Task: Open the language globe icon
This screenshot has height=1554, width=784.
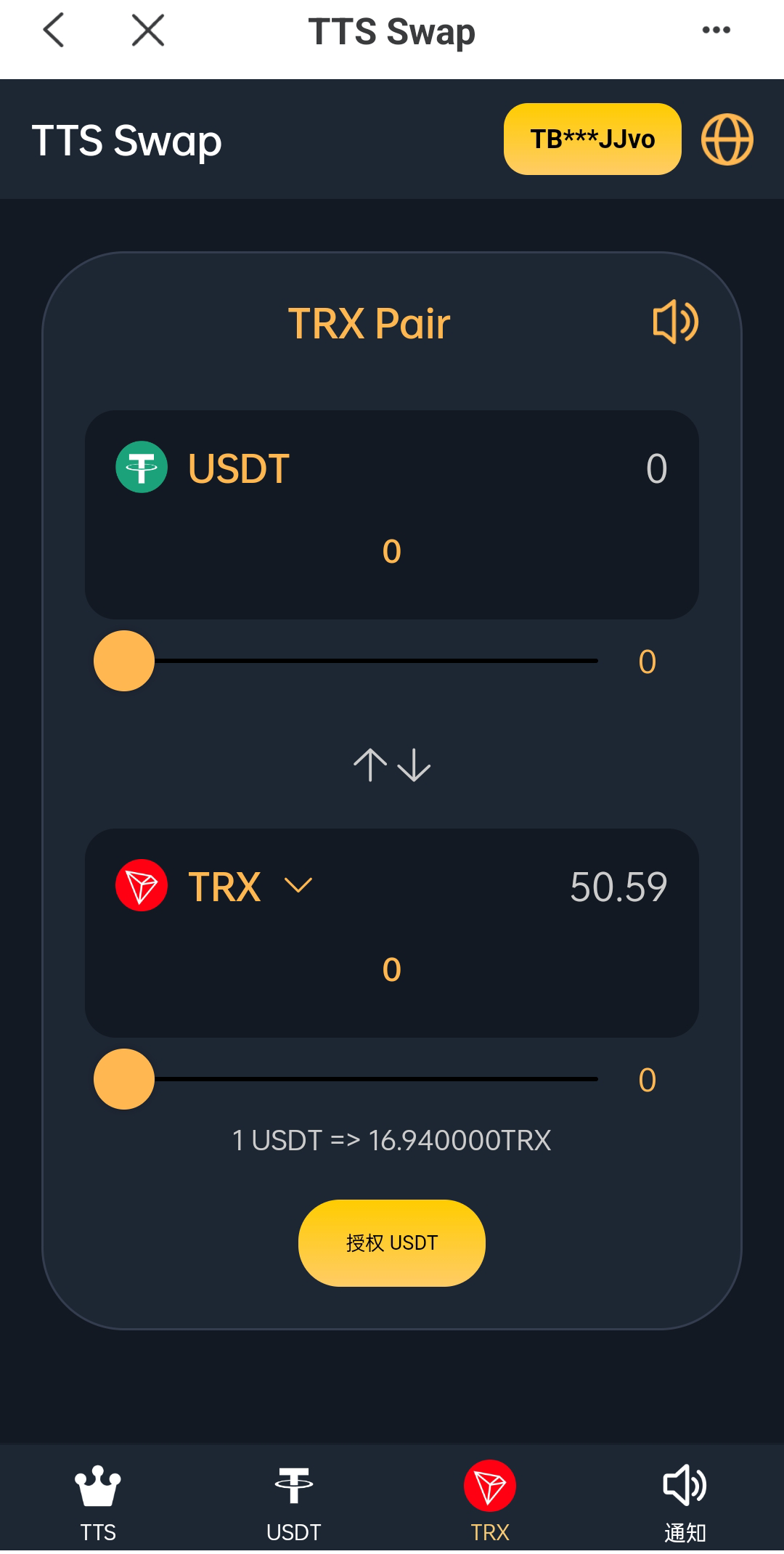Action: click(x=727, y=139)
